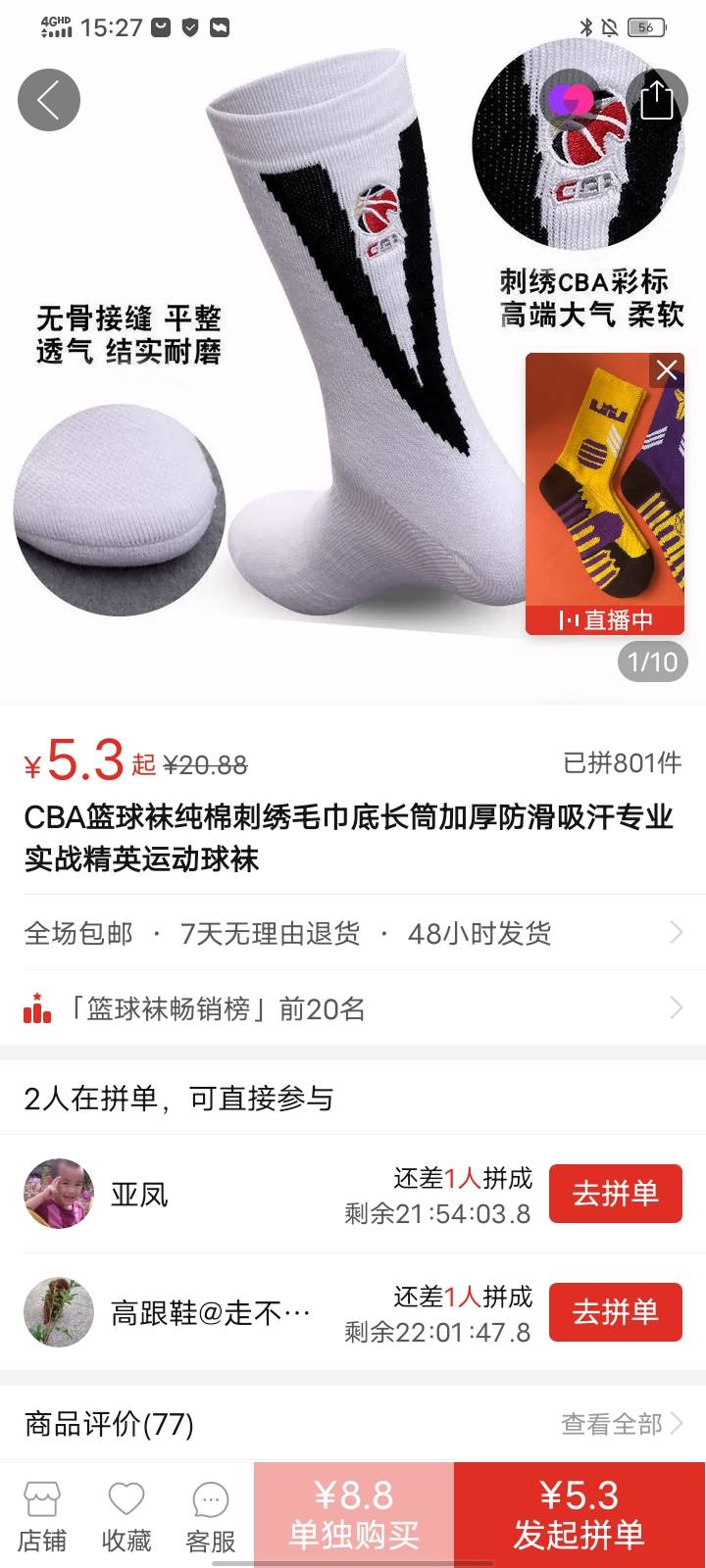The height and width of the screenshot is (1568, 706).
Task: Choose 单独购买 for ¥8.8
Action: point(354,1515)
